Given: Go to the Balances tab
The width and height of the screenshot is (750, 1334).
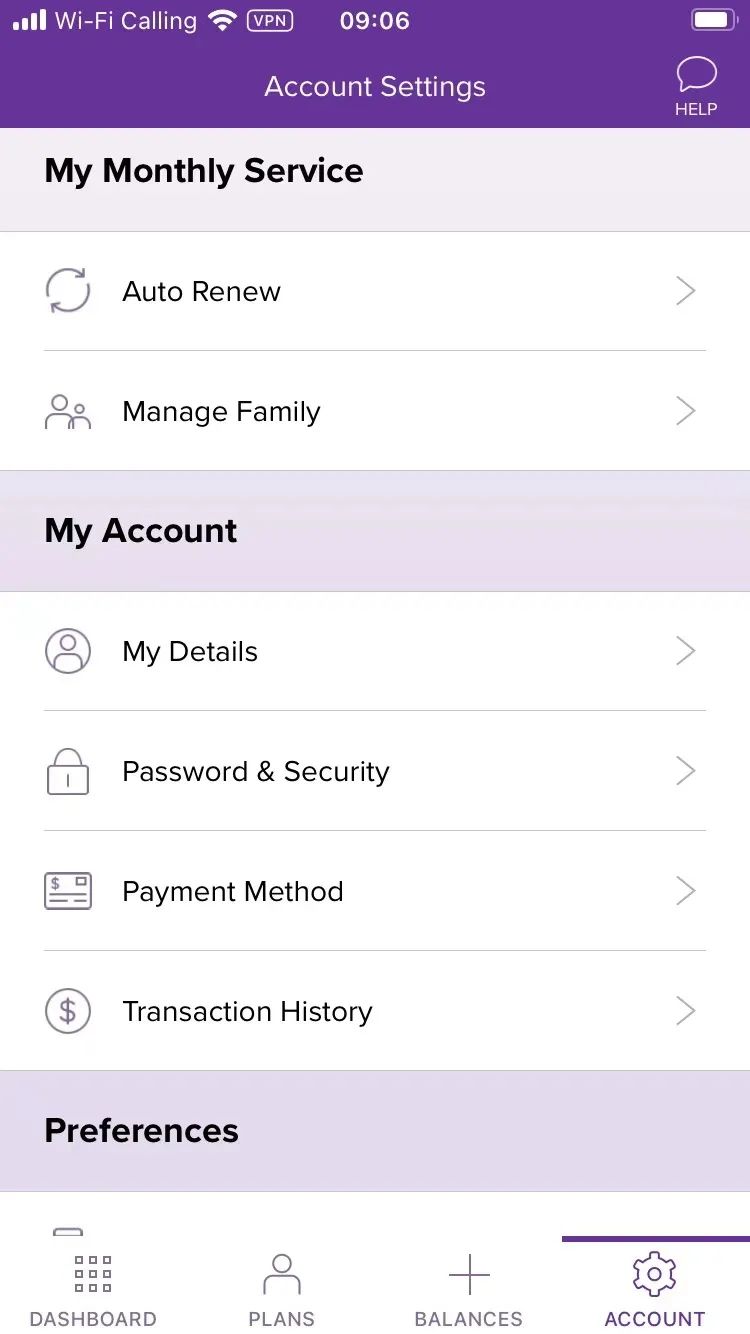Looking at the screenshot, I should 468,1288.
